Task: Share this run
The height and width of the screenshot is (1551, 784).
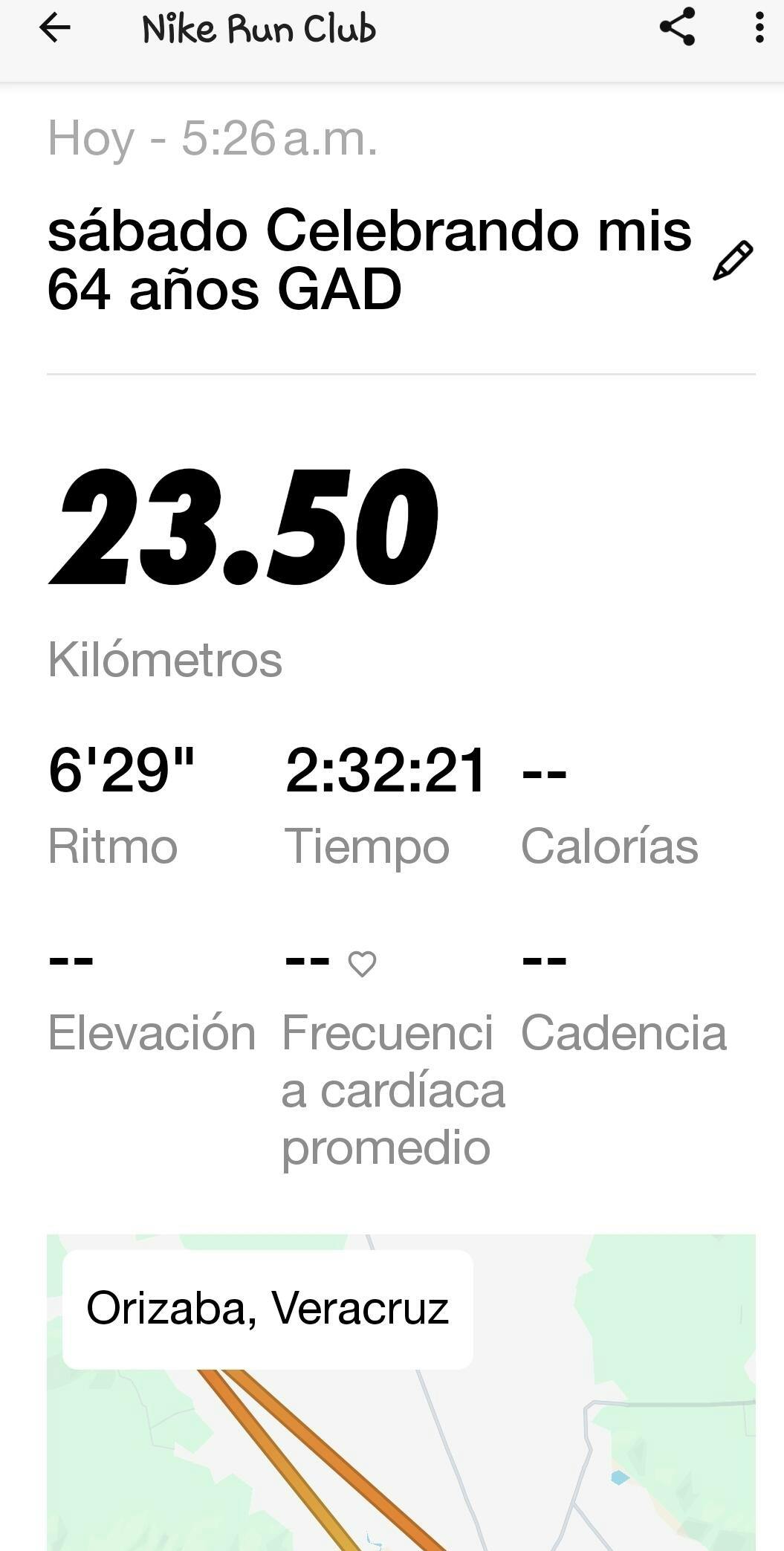Action: pyautogui.click(x=677, y=27)
